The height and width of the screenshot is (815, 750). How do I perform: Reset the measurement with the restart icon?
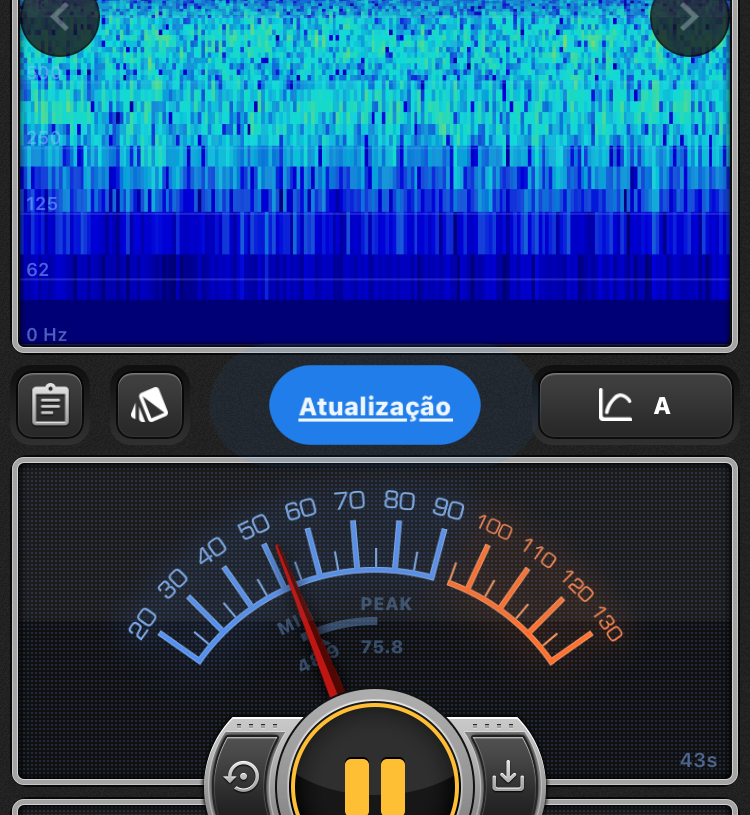tap(243, 776)
